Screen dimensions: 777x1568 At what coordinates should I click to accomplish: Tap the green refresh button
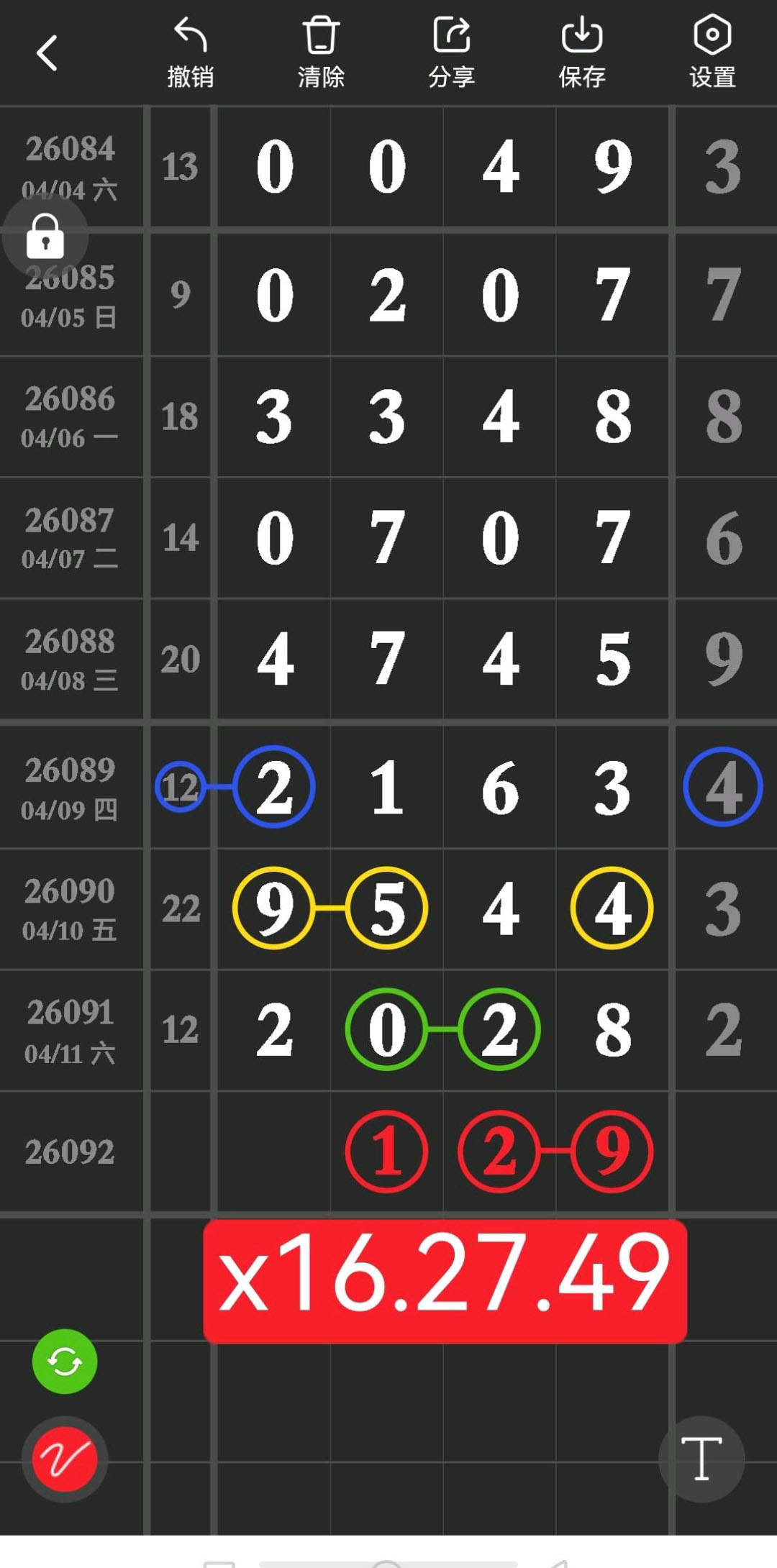point(65,1361)
